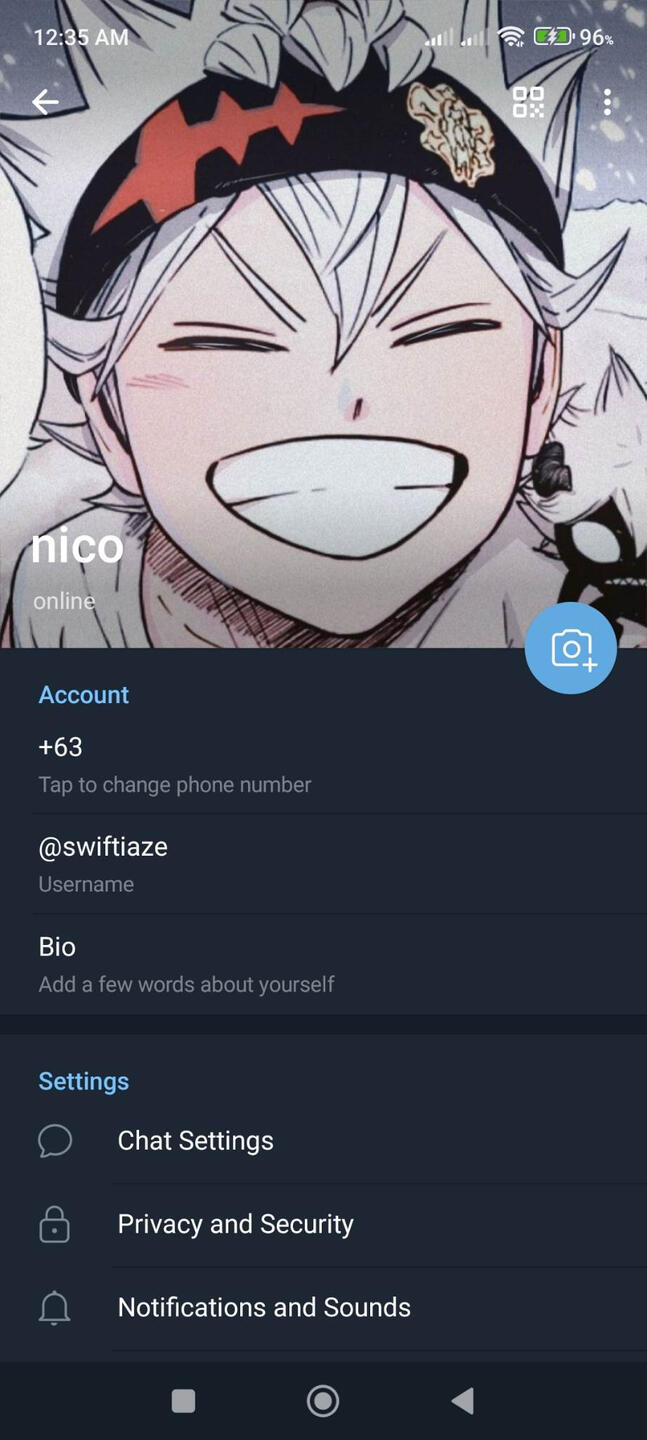Open the three-dot overflow menu
This screenshot has width=647, height=1440.
(x=607, y=102)
